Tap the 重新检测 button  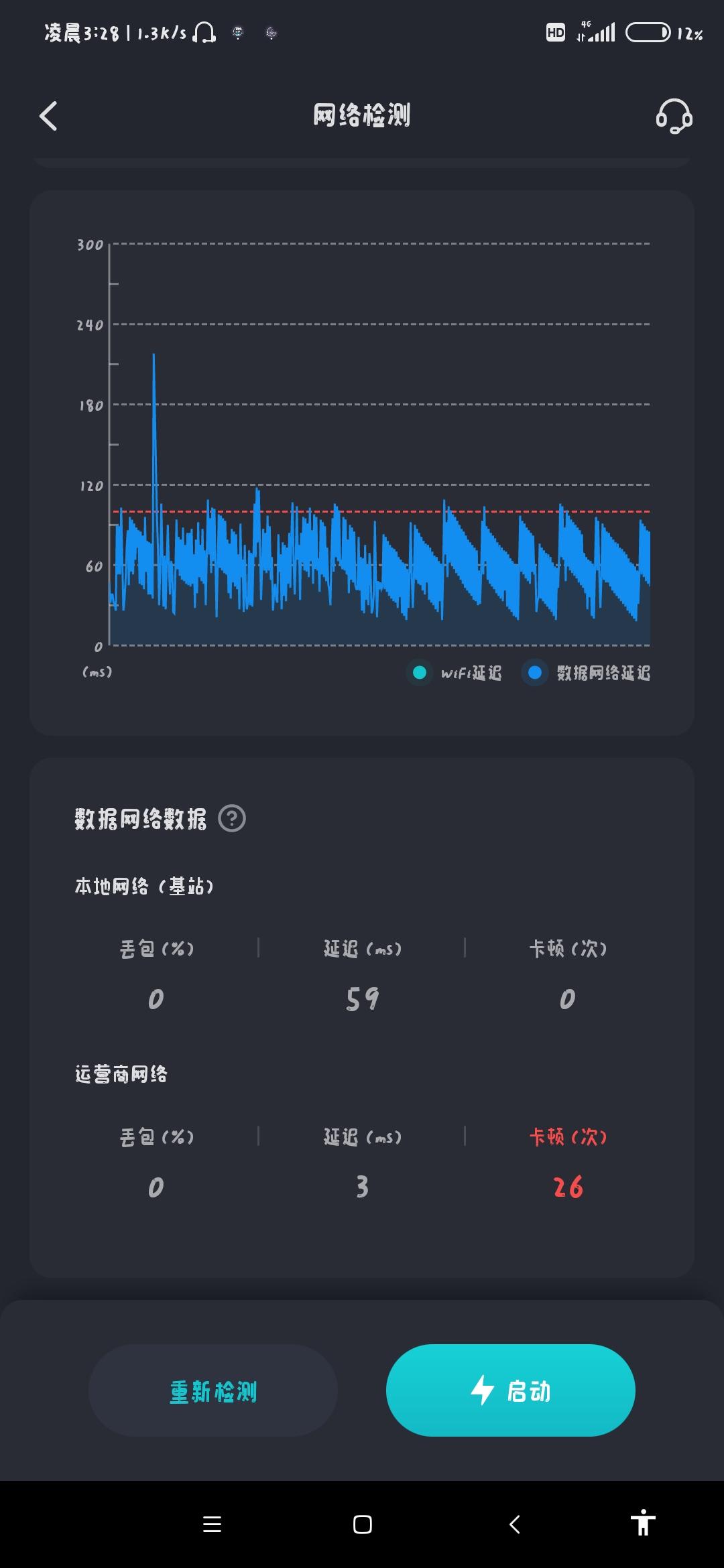213,1392
